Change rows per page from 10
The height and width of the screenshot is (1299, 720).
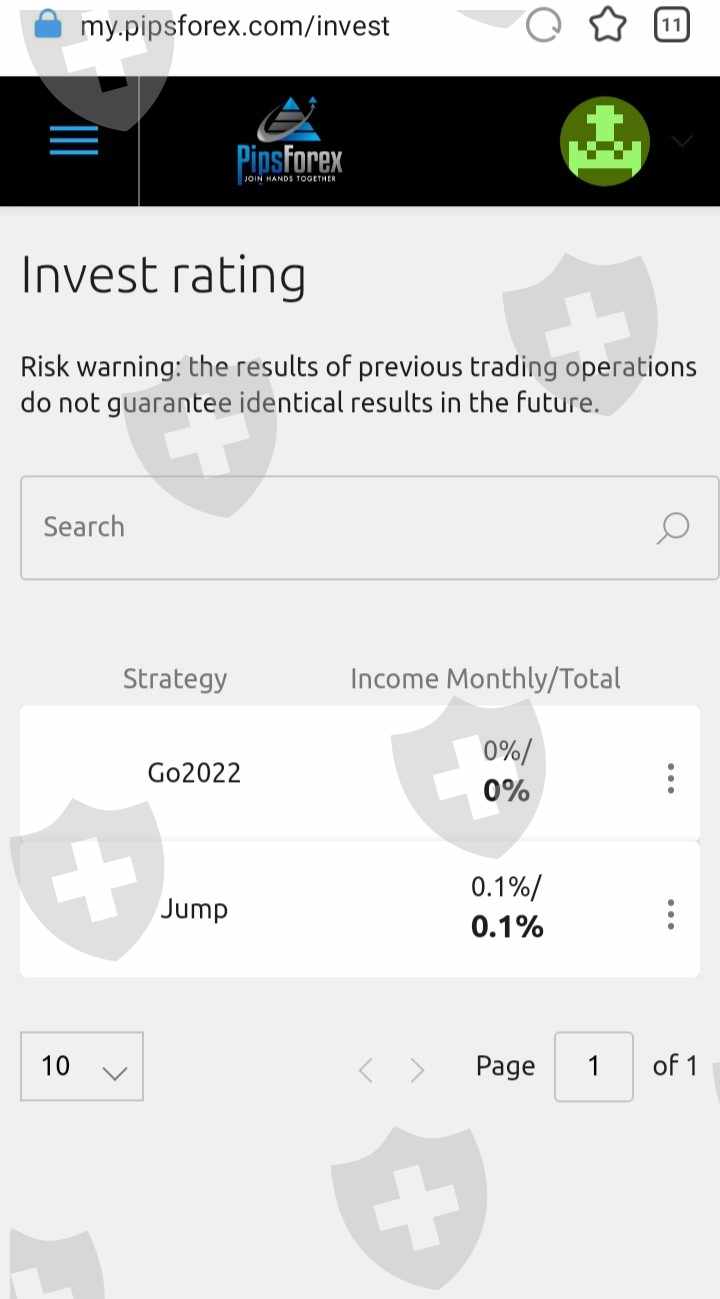[x=82, y=1066]
